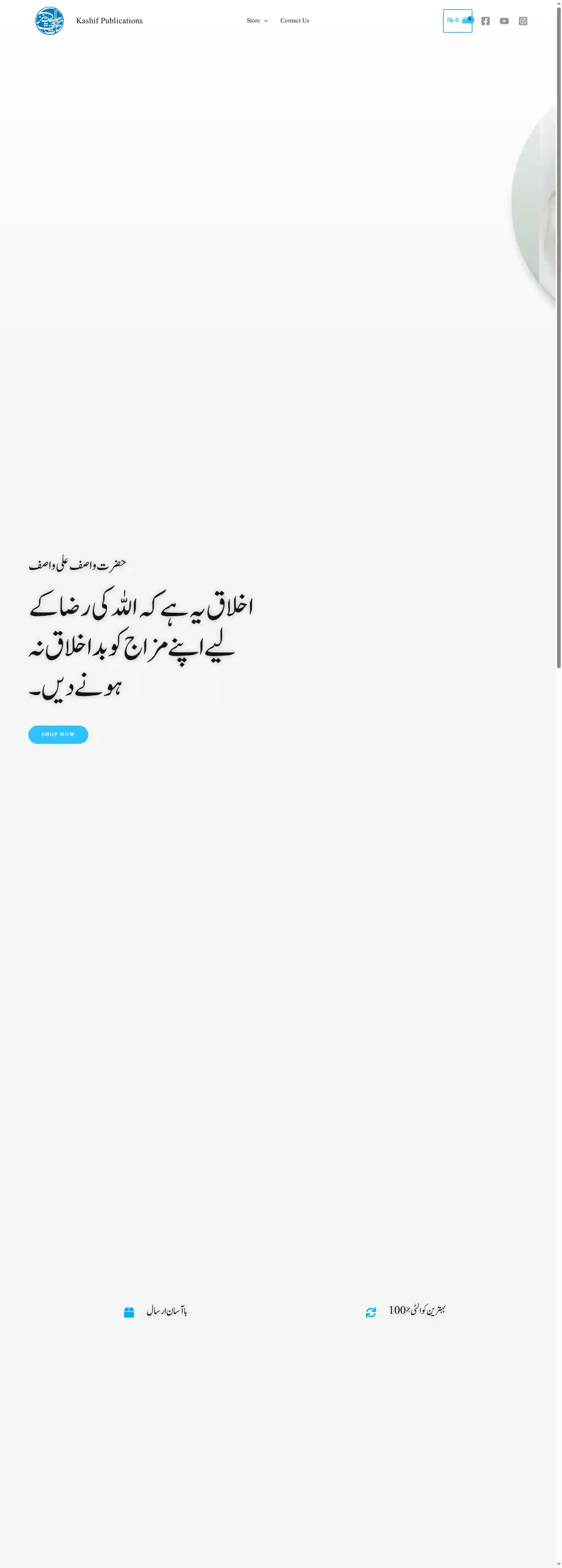Visit the Facebook page

tap(485, 21)
